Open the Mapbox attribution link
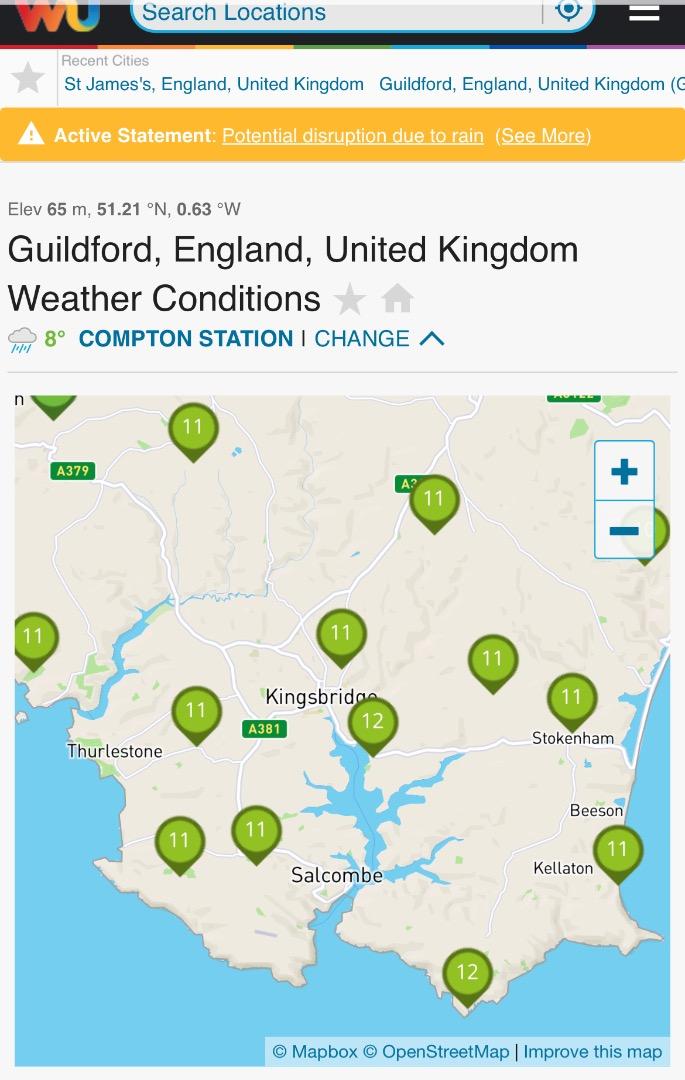 click(x=314, y=1051)
